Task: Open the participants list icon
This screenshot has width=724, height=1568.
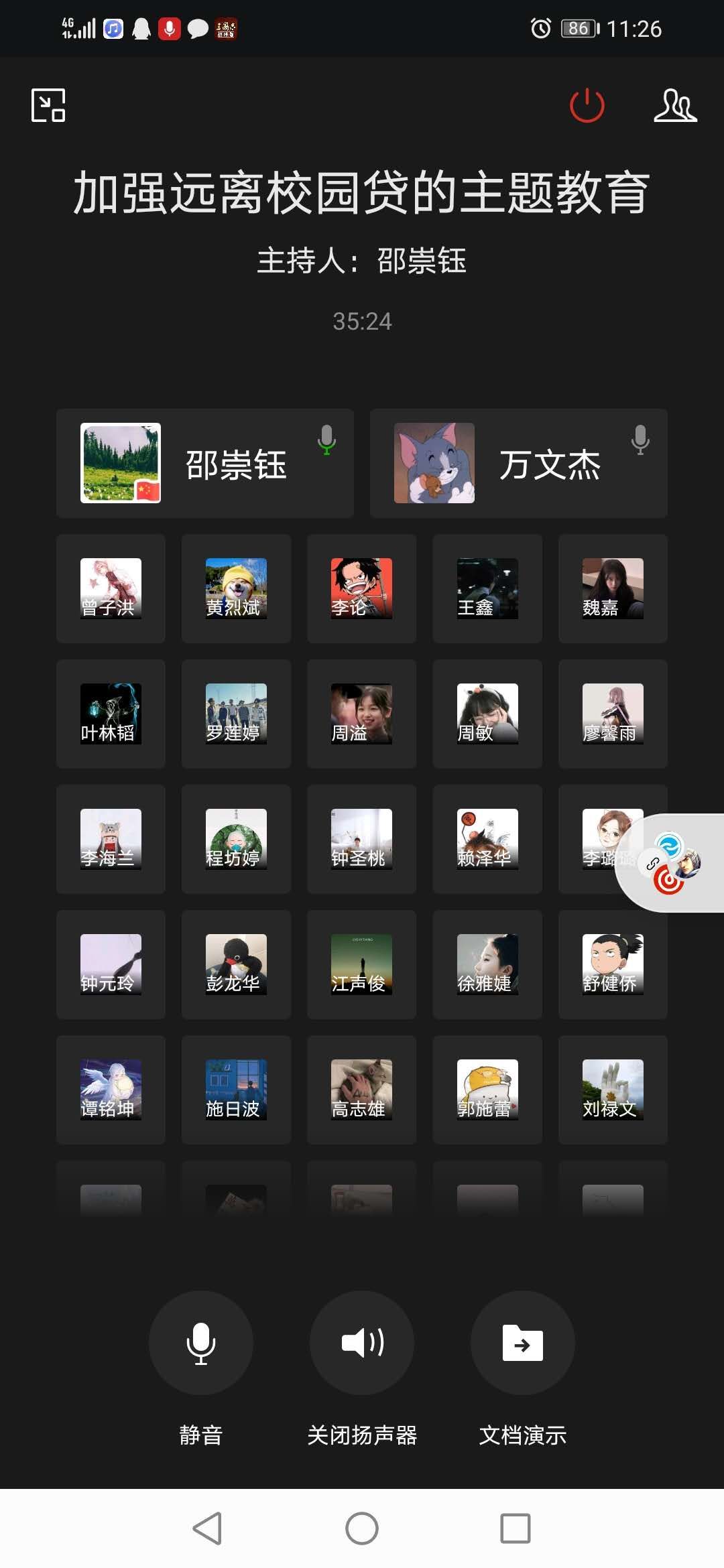Action: point(674,105)
